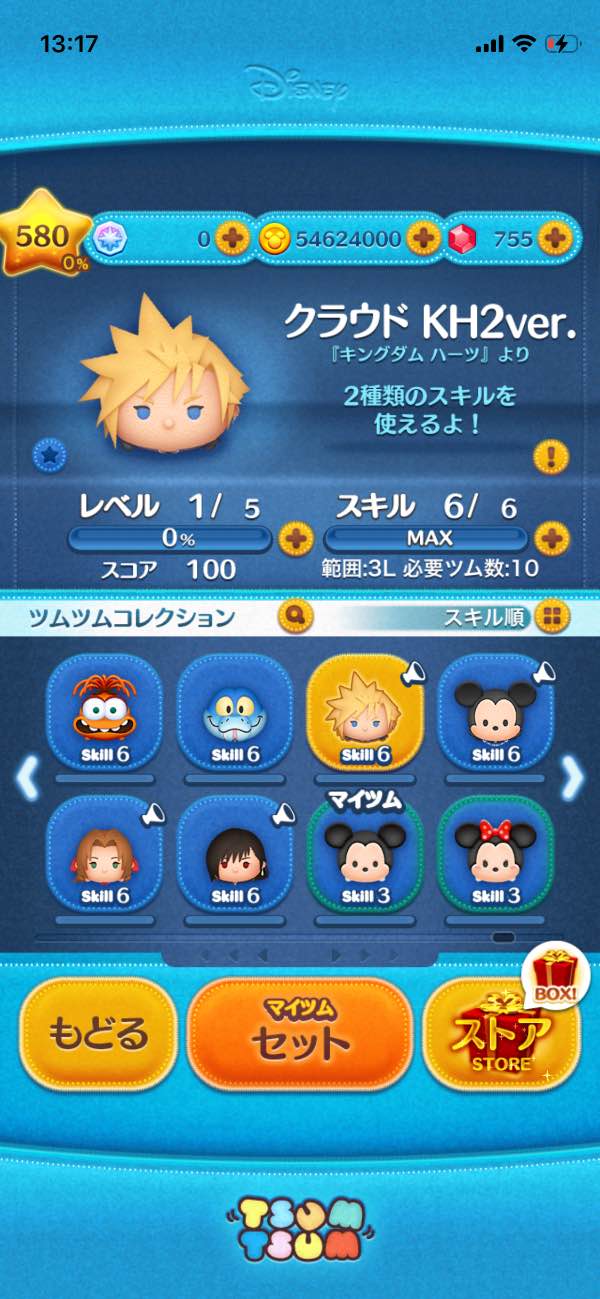Open the yellow exclamation info button
The image size is (600, 1299).
coord(551,457)
